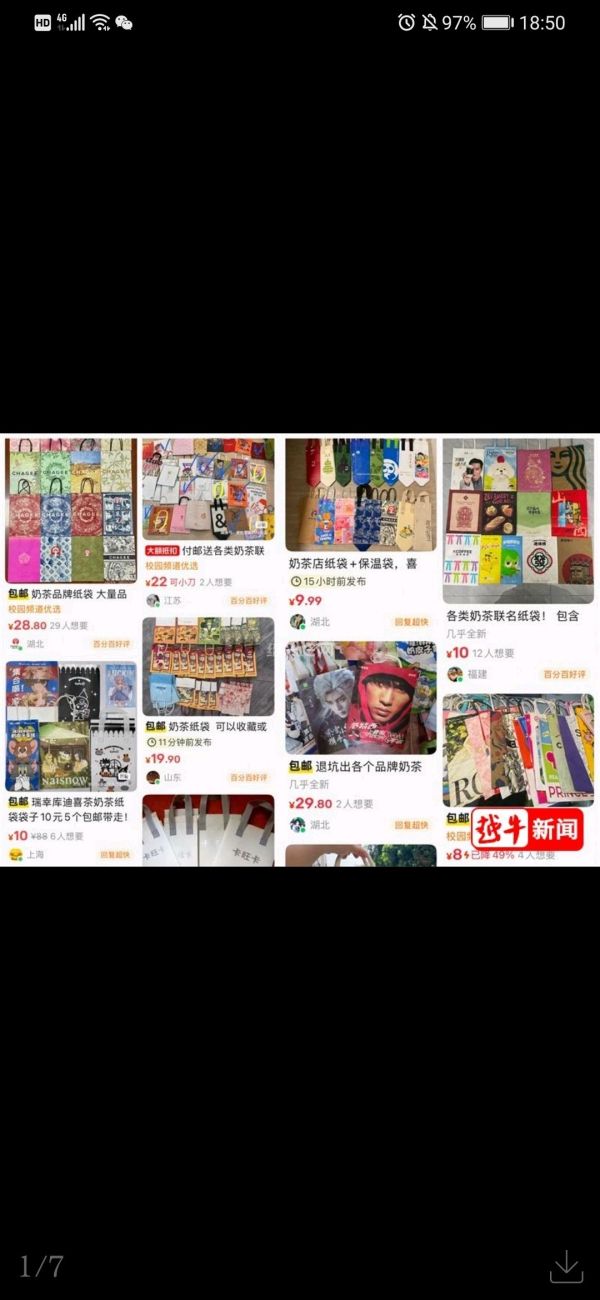Tap the displayed picture to close viewer
Viewport: 600px width, 1300px height.
(300, 650)
